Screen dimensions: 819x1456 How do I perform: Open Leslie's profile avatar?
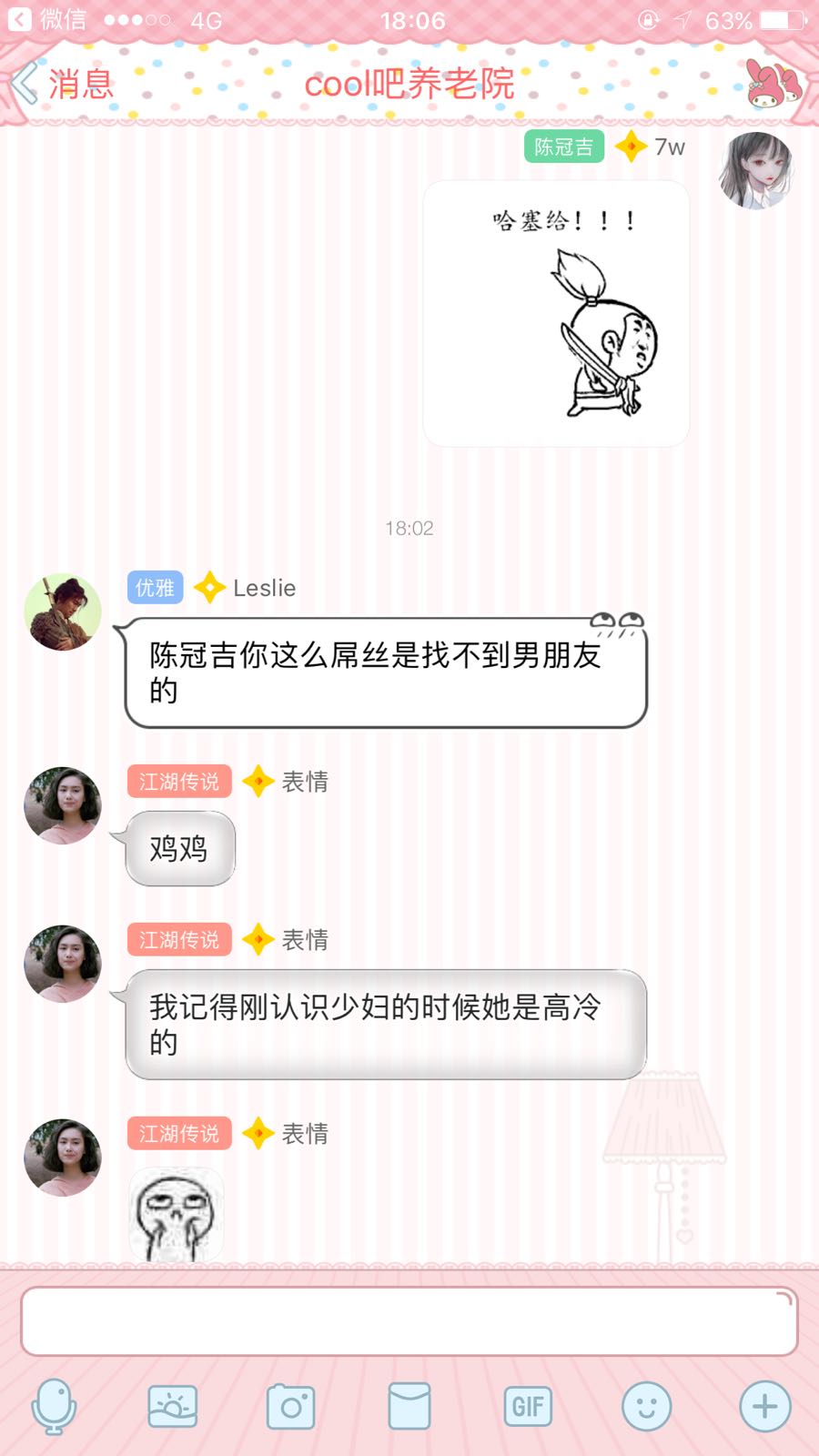tap(63, 612)
